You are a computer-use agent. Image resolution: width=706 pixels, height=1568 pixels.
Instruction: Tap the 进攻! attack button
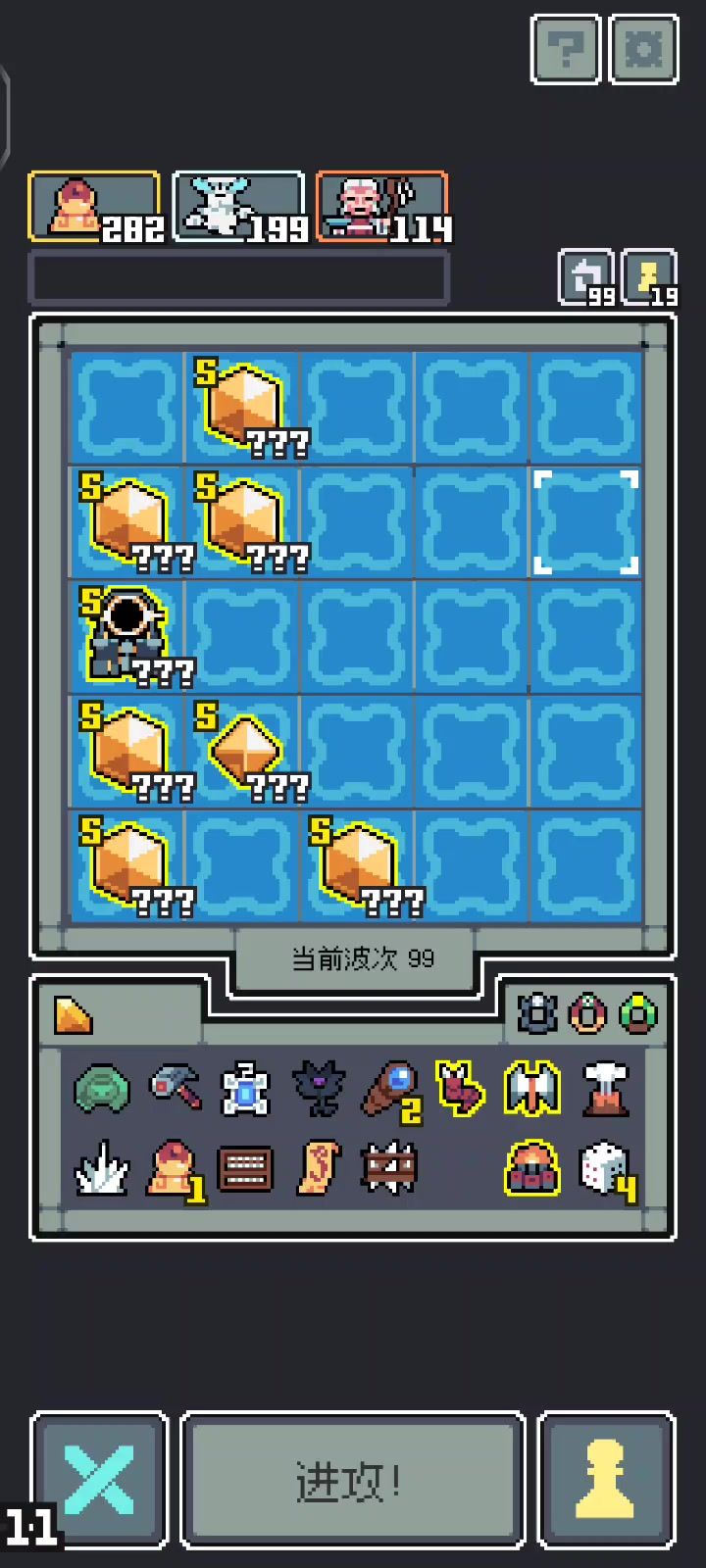coord(352,1480)
